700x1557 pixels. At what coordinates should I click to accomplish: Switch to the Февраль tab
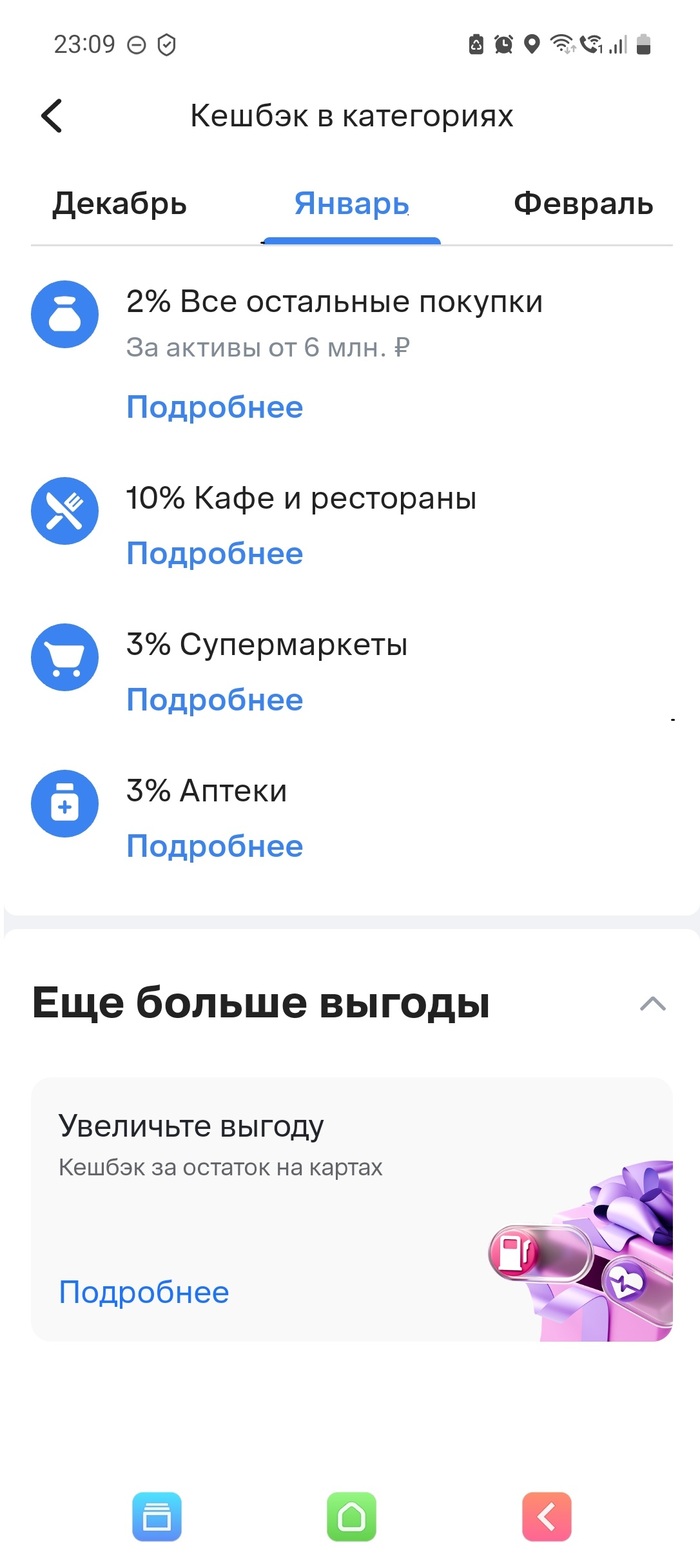(x=583, y=204)
